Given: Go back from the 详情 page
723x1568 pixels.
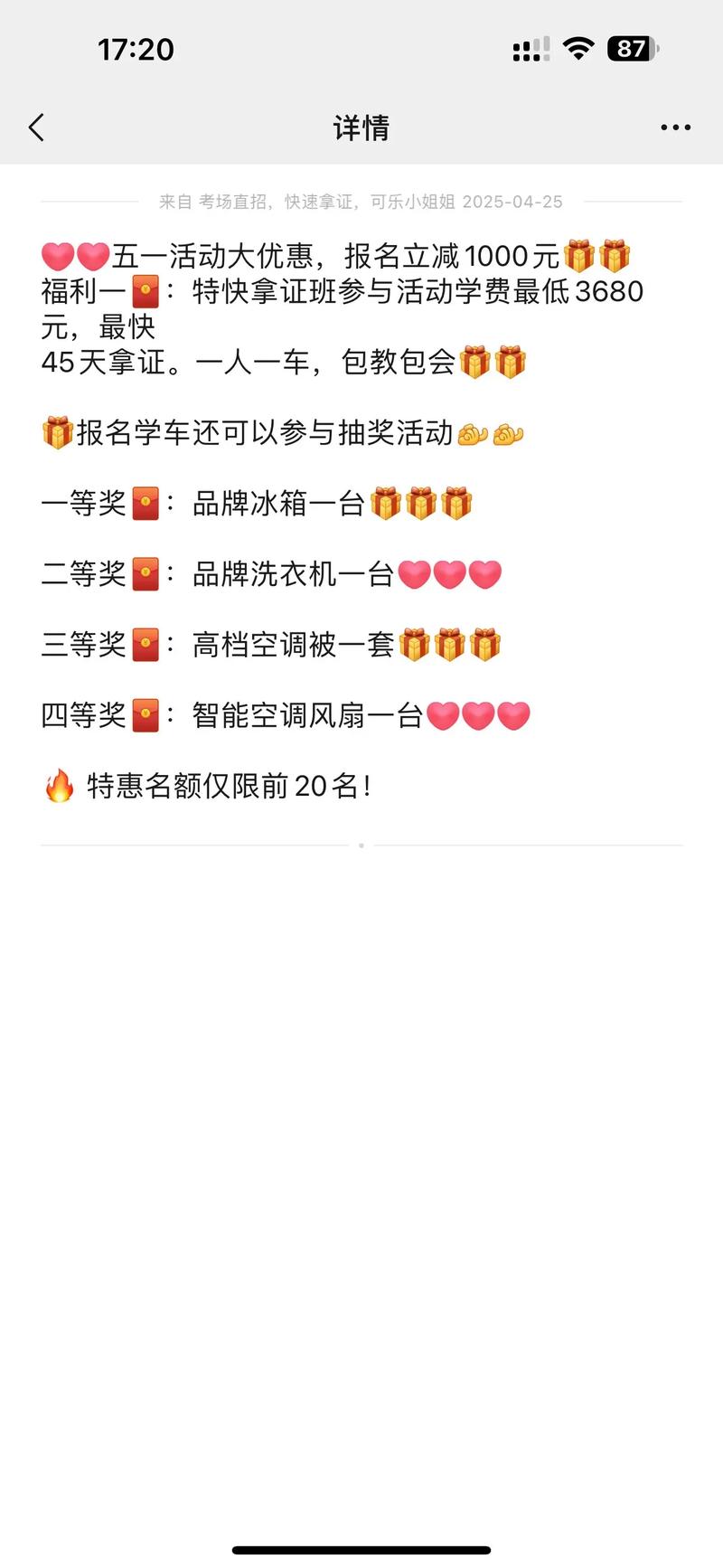Looking at the screenshot, I should tap(37, 128).
